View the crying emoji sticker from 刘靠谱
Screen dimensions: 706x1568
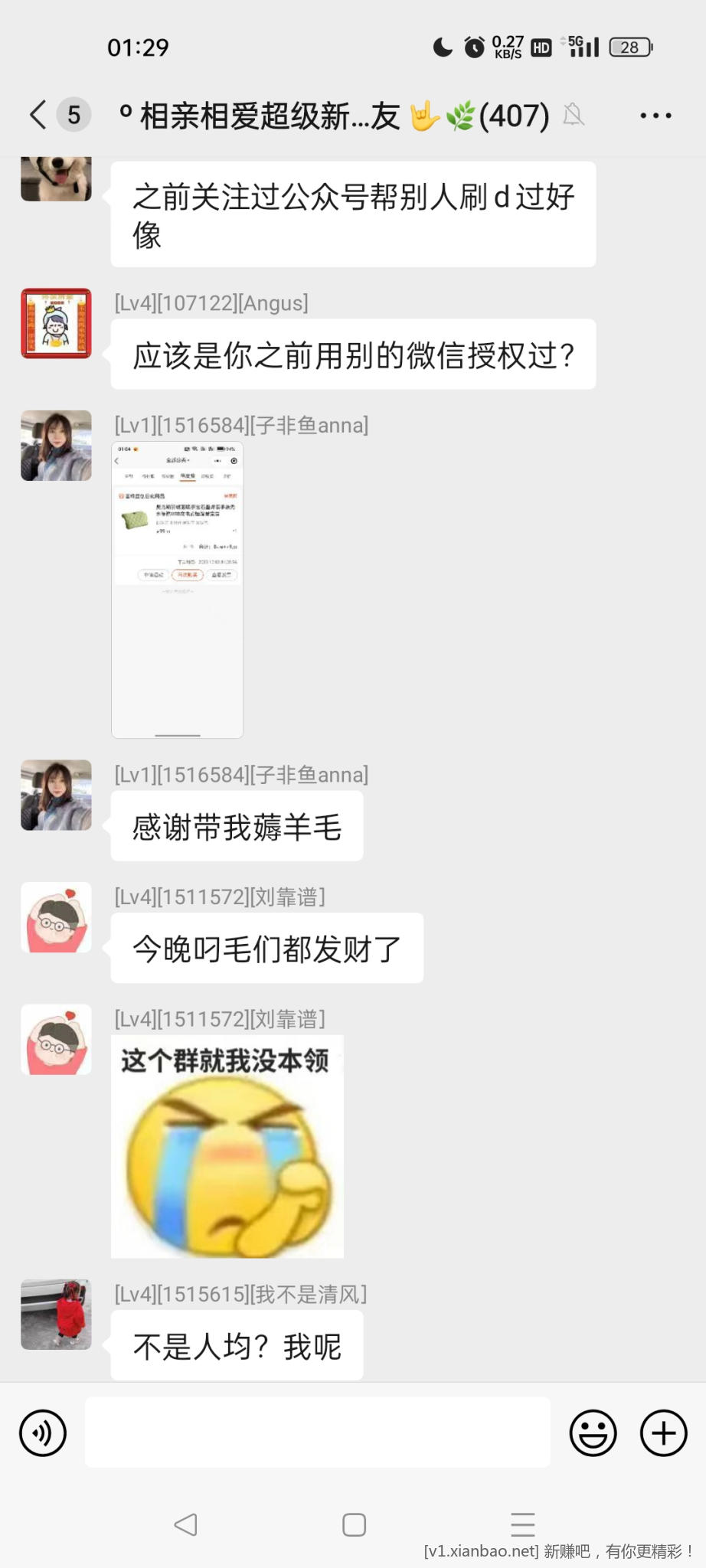(227, 1146)
